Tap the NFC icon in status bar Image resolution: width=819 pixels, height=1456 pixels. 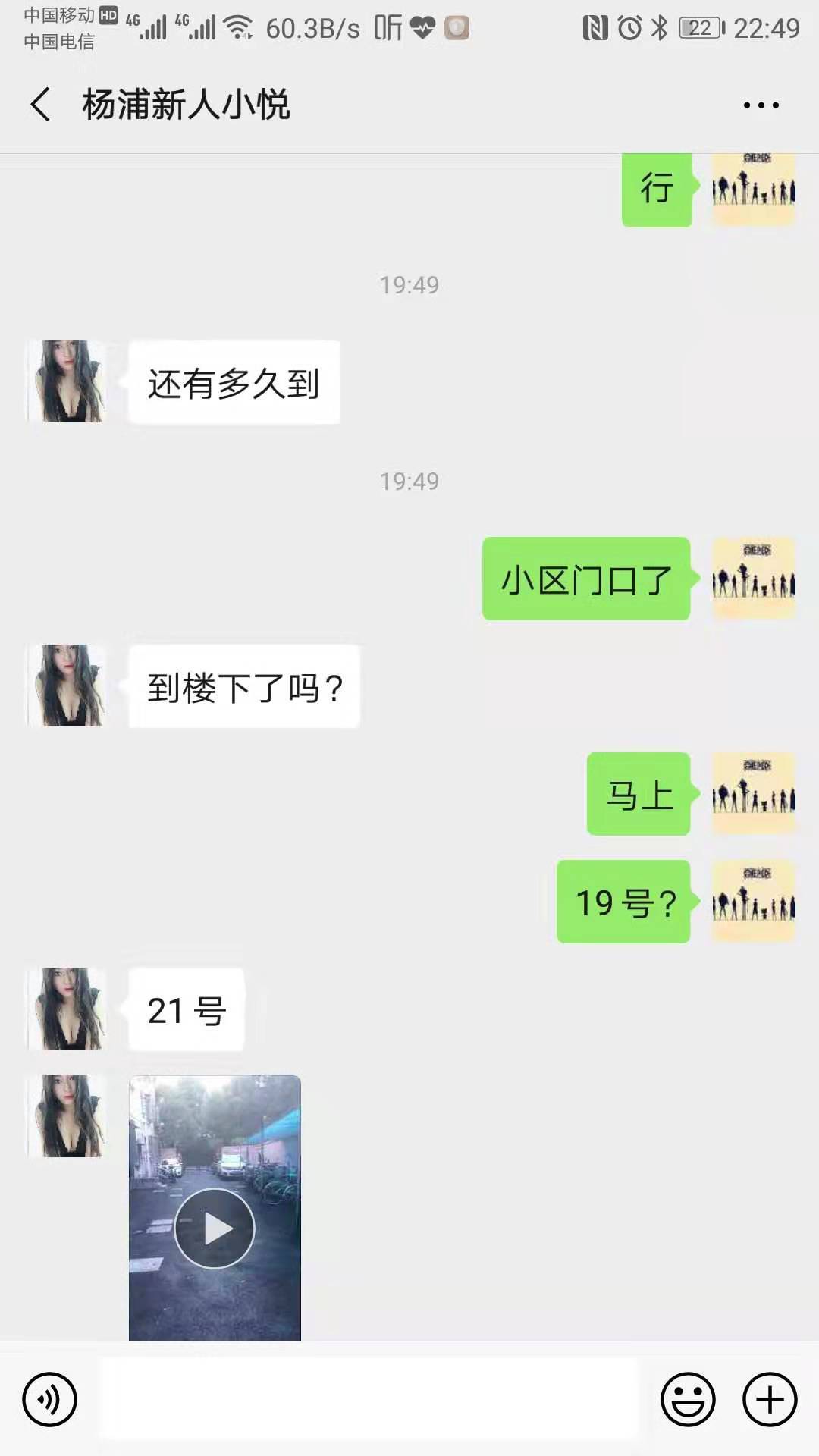click(596, 25)
